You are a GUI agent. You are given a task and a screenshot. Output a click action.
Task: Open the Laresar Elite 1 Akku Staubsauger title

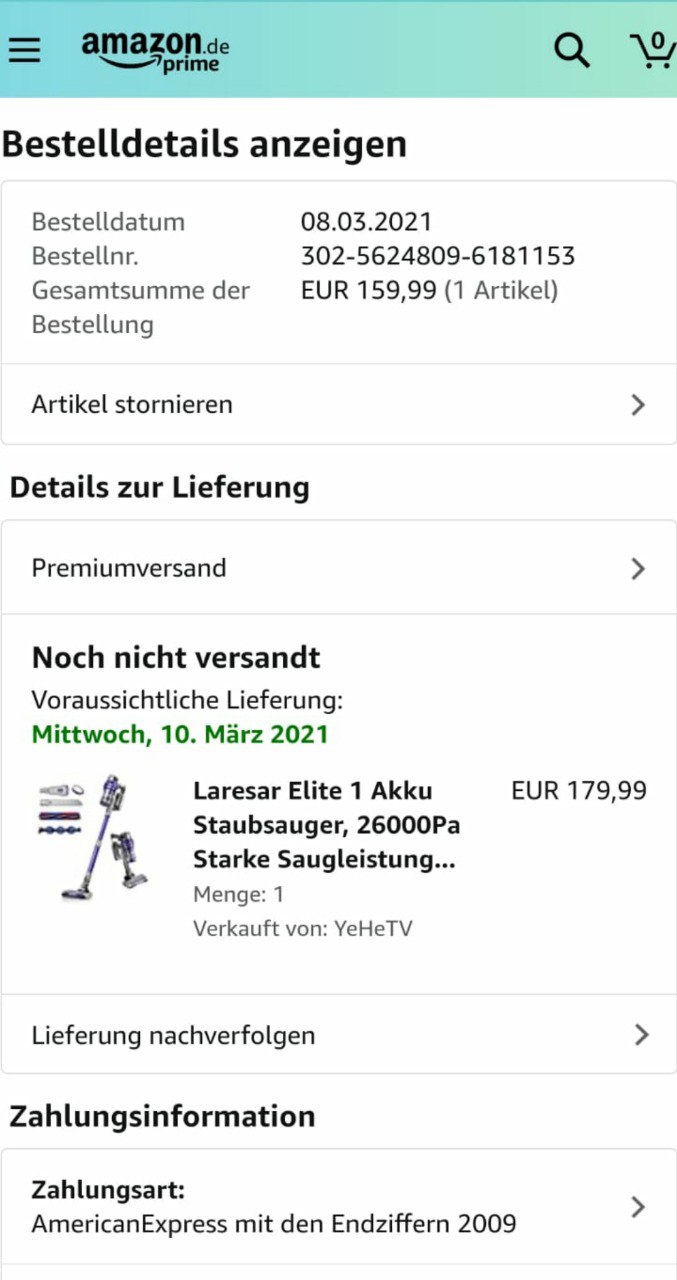tap(327, 825)
